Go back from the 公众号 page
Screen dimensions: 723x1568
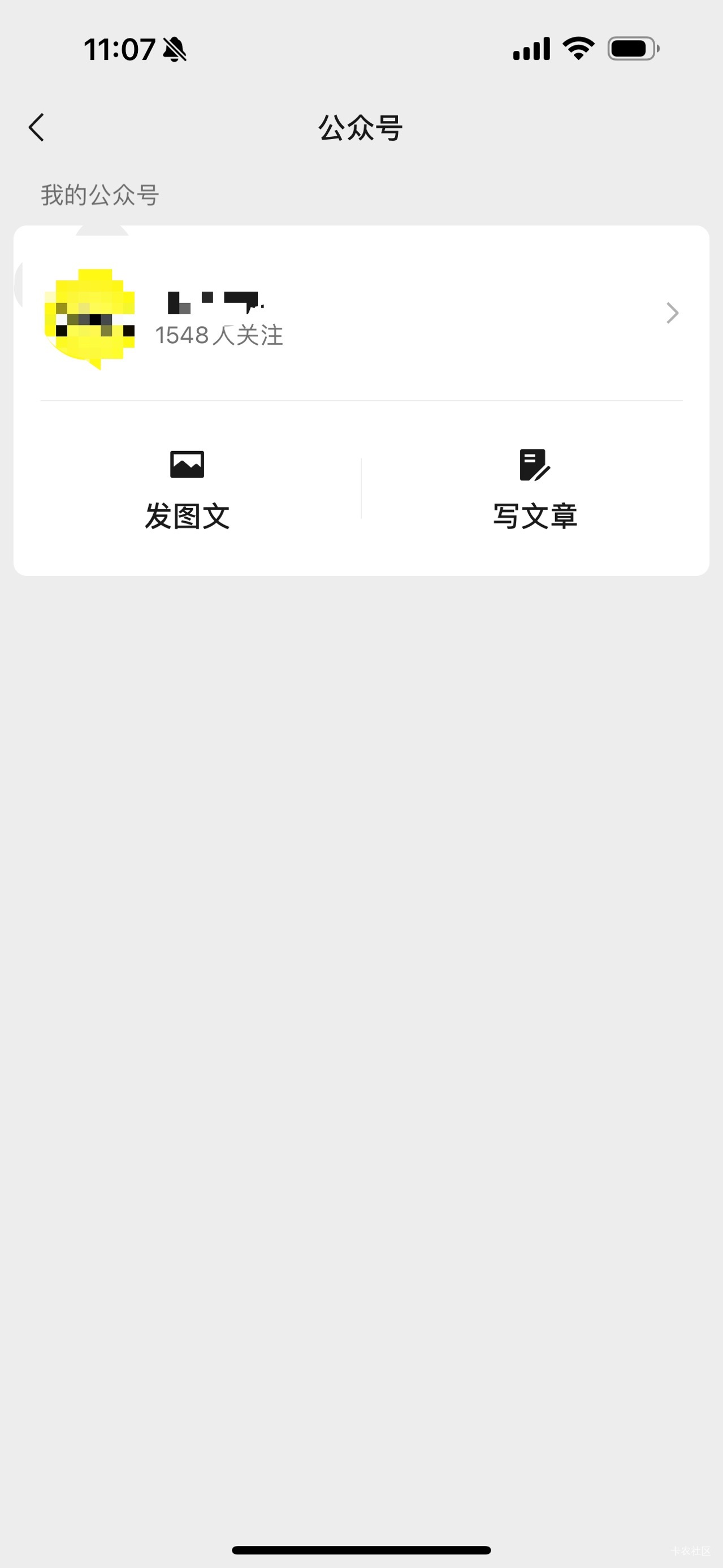[x=37, y=128]
